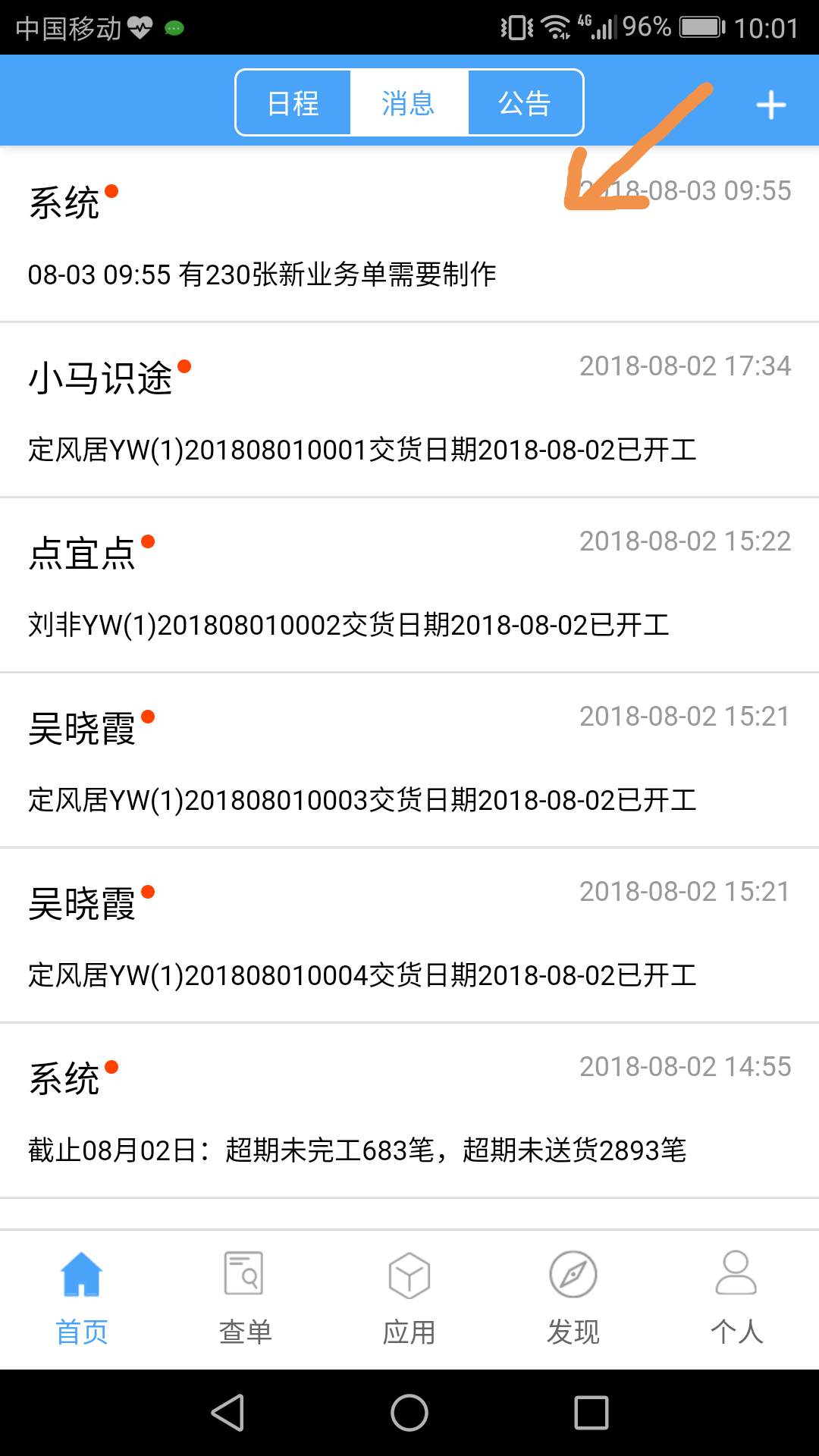This screenshot has height=1456, width=819.
Task: Tap the system back button
Action: coord(227,1413)
